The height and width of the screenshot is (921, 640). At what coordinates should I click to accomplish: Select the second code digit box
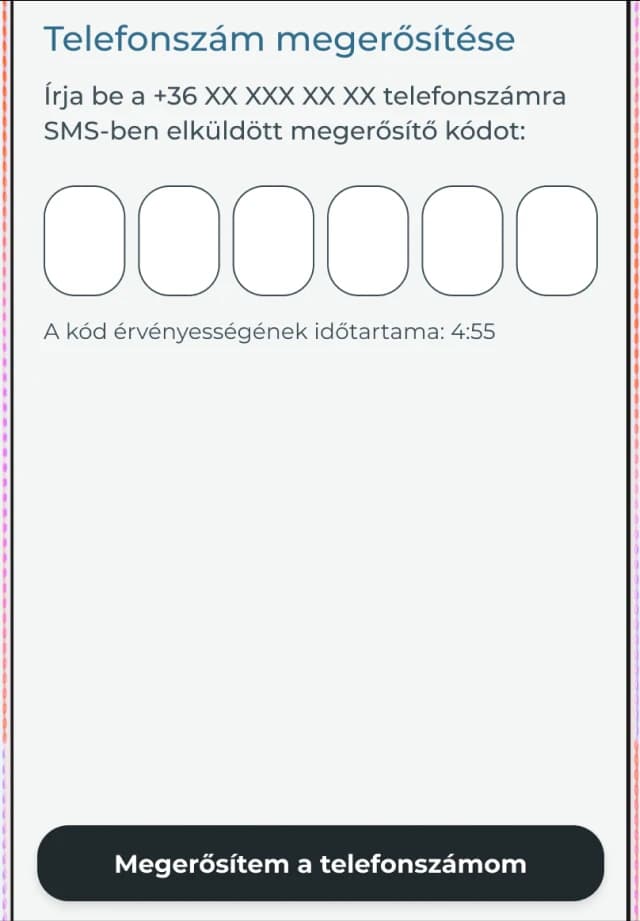tap(178, 241)
